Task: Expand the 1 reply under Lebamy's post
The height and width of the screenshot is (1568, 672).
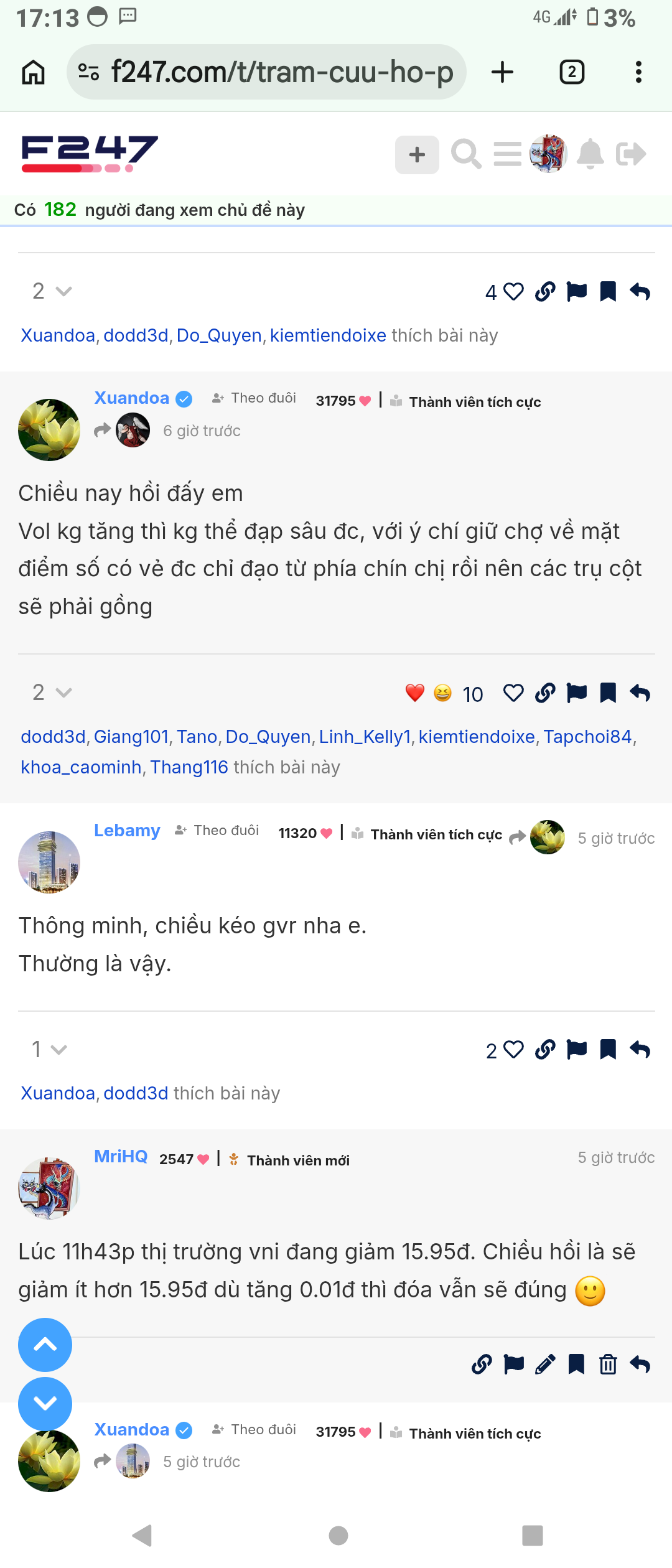Action: tap(49, 1050)
